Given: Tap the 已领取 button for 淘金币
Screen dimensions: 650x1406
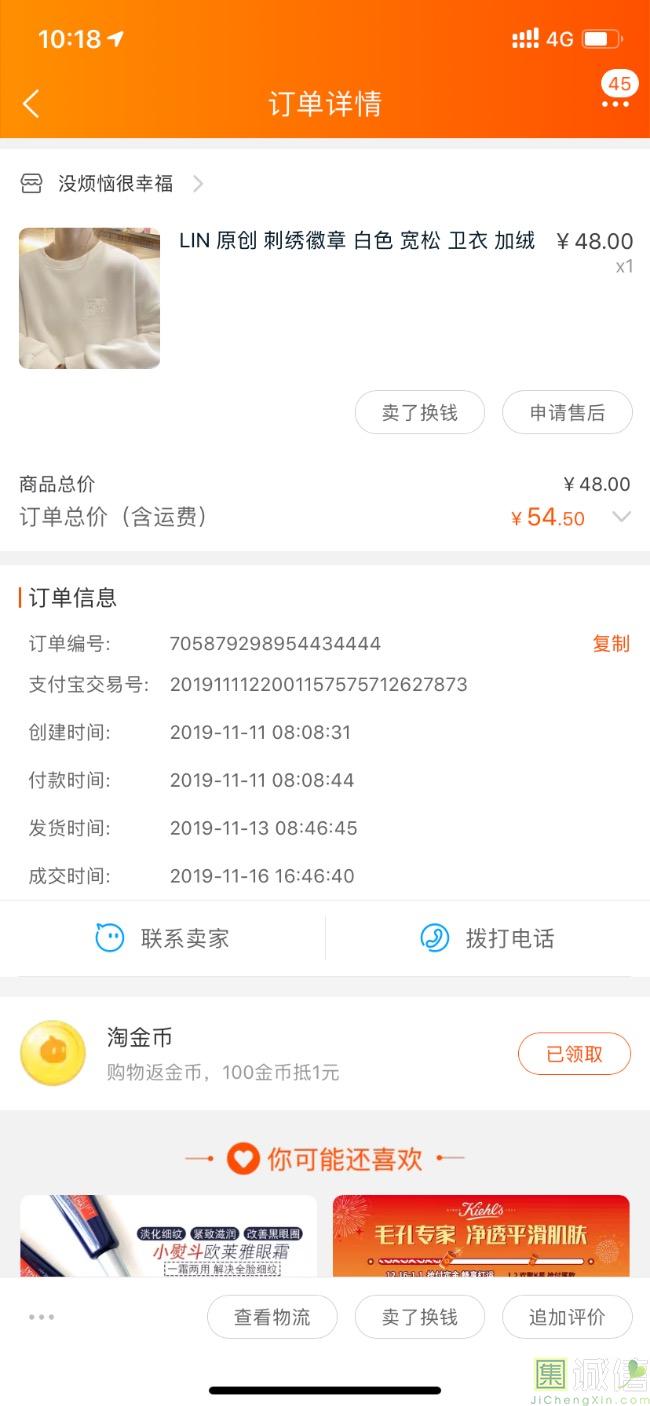Looking at the screenshot, I should [x=574, y=1054].
